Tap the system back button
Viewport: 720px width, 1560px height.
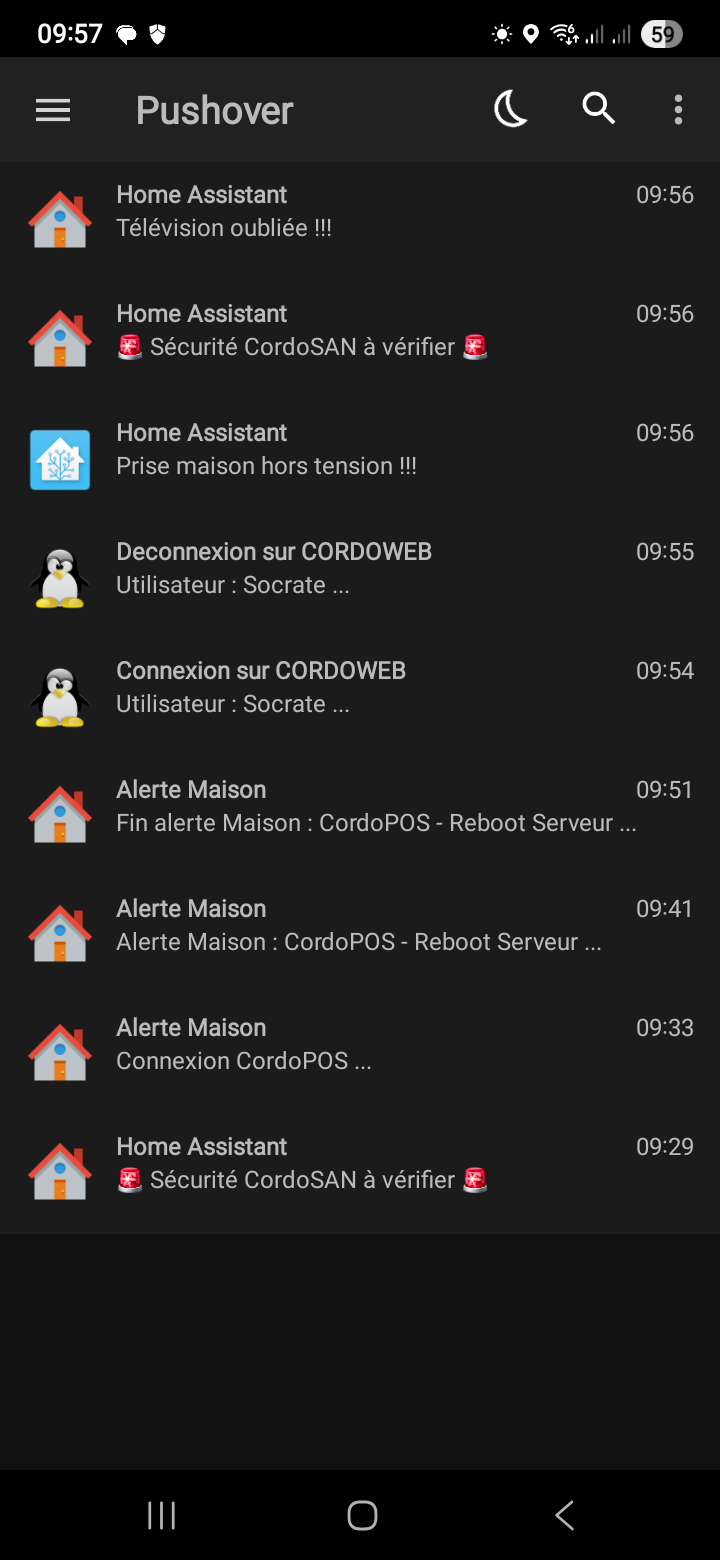(x=565, y=1515)
